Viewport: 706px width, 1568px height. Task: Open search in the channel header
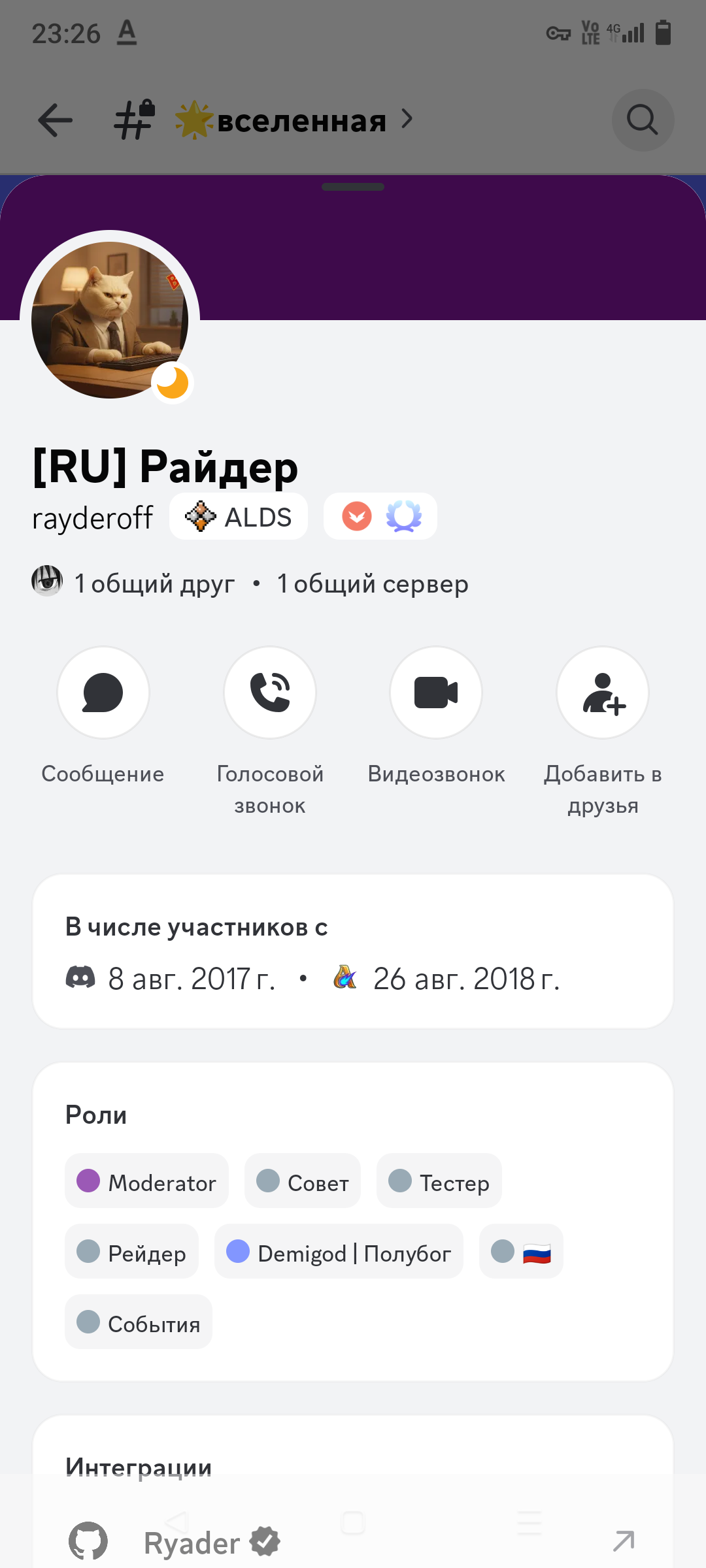pyautogui.click(x=643, y=120)
